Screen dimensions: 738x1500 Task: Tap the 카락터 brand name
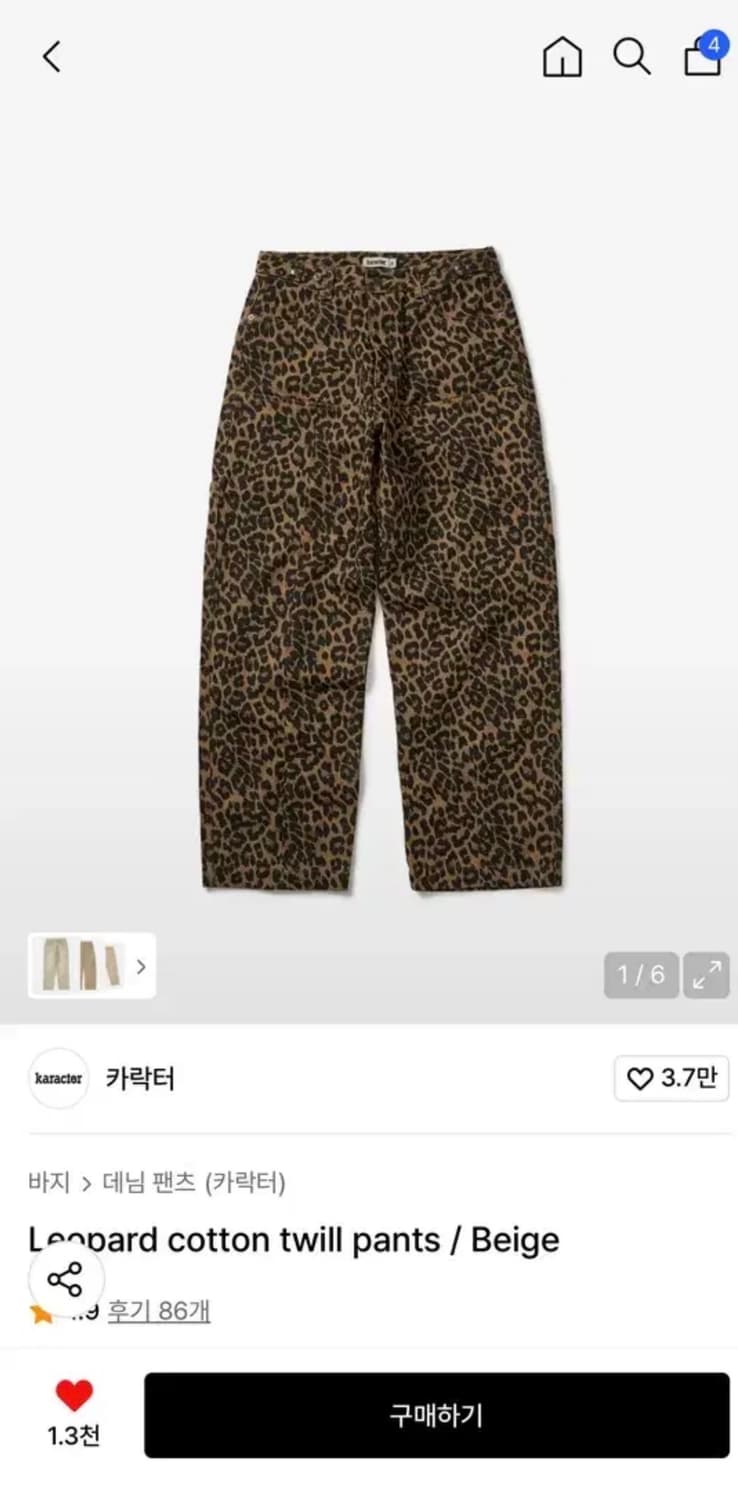(x=140, y=1079)
